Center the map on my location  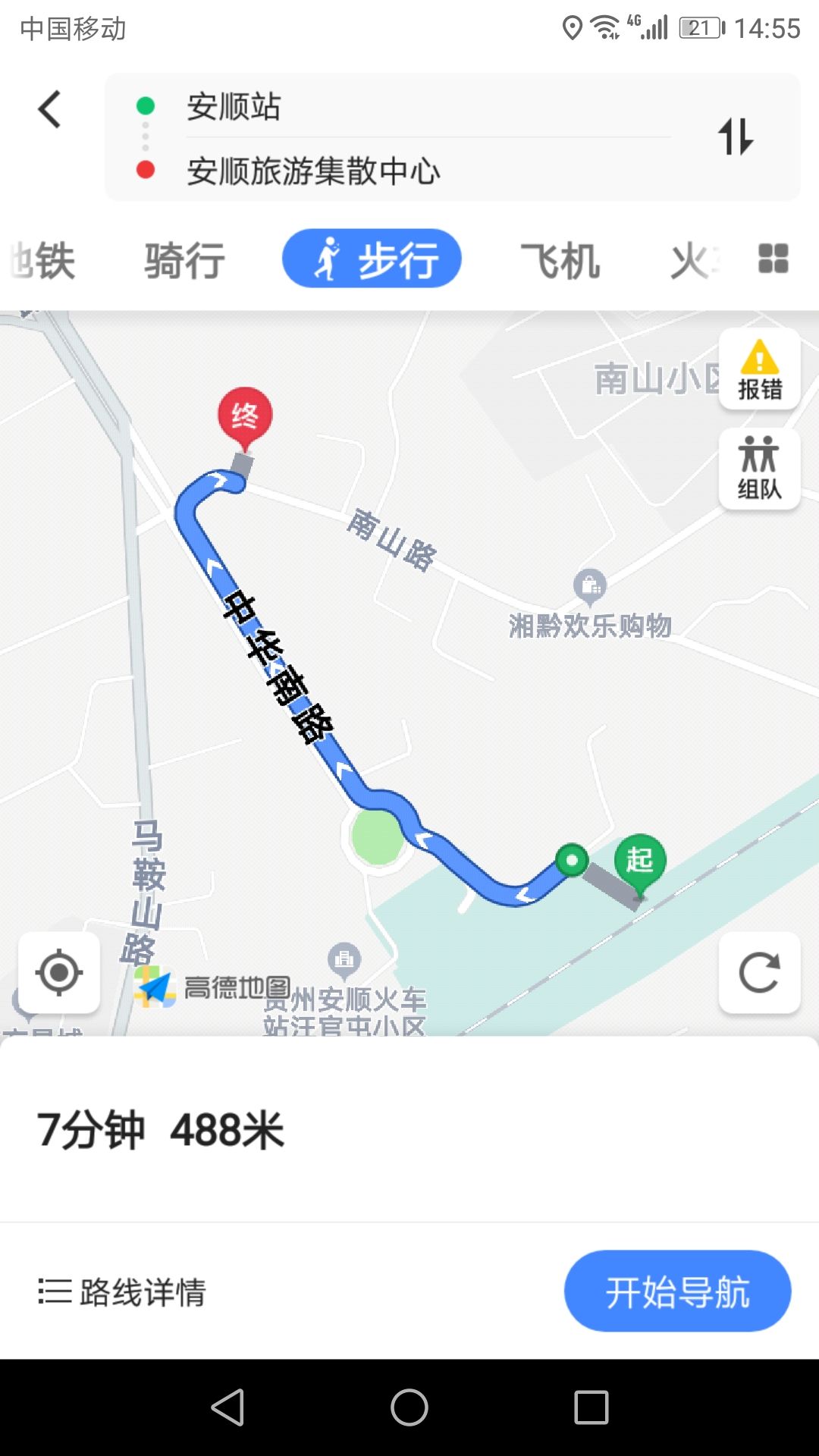[x=59, y=972]
